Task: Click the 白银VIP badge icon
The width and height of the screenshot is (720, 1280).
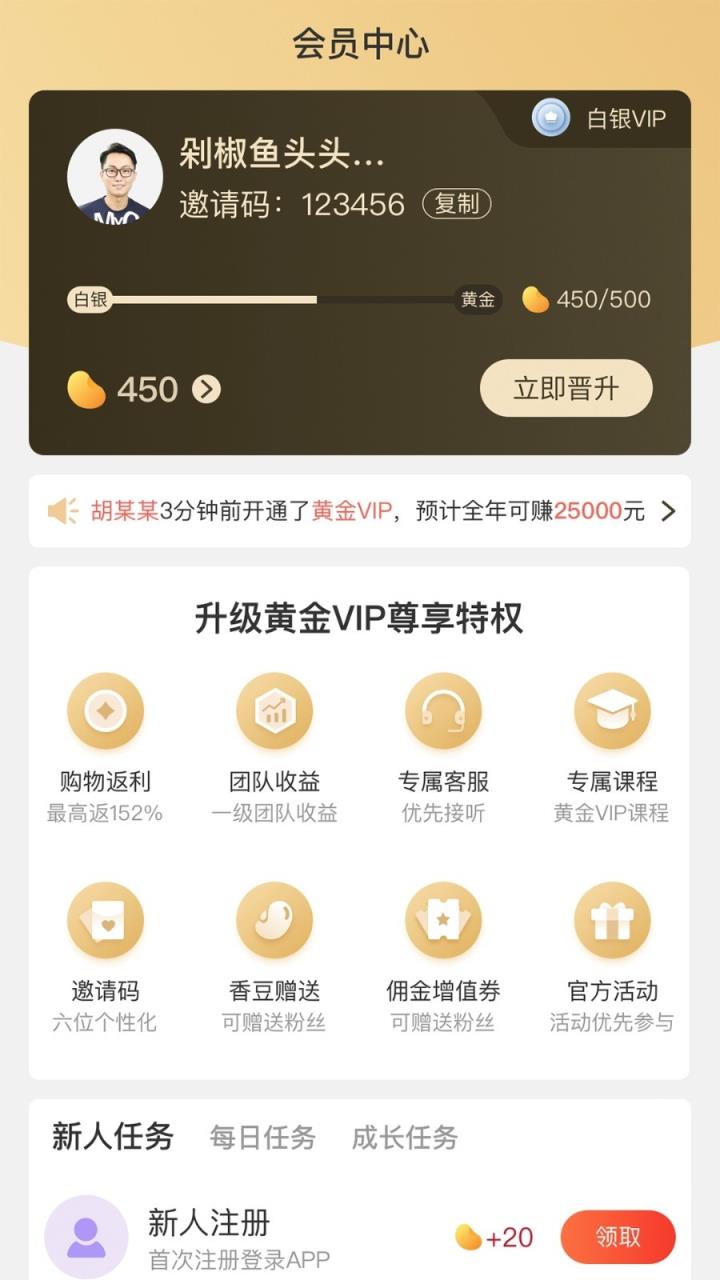Action: pyautogui.click(x=551, y=116)
